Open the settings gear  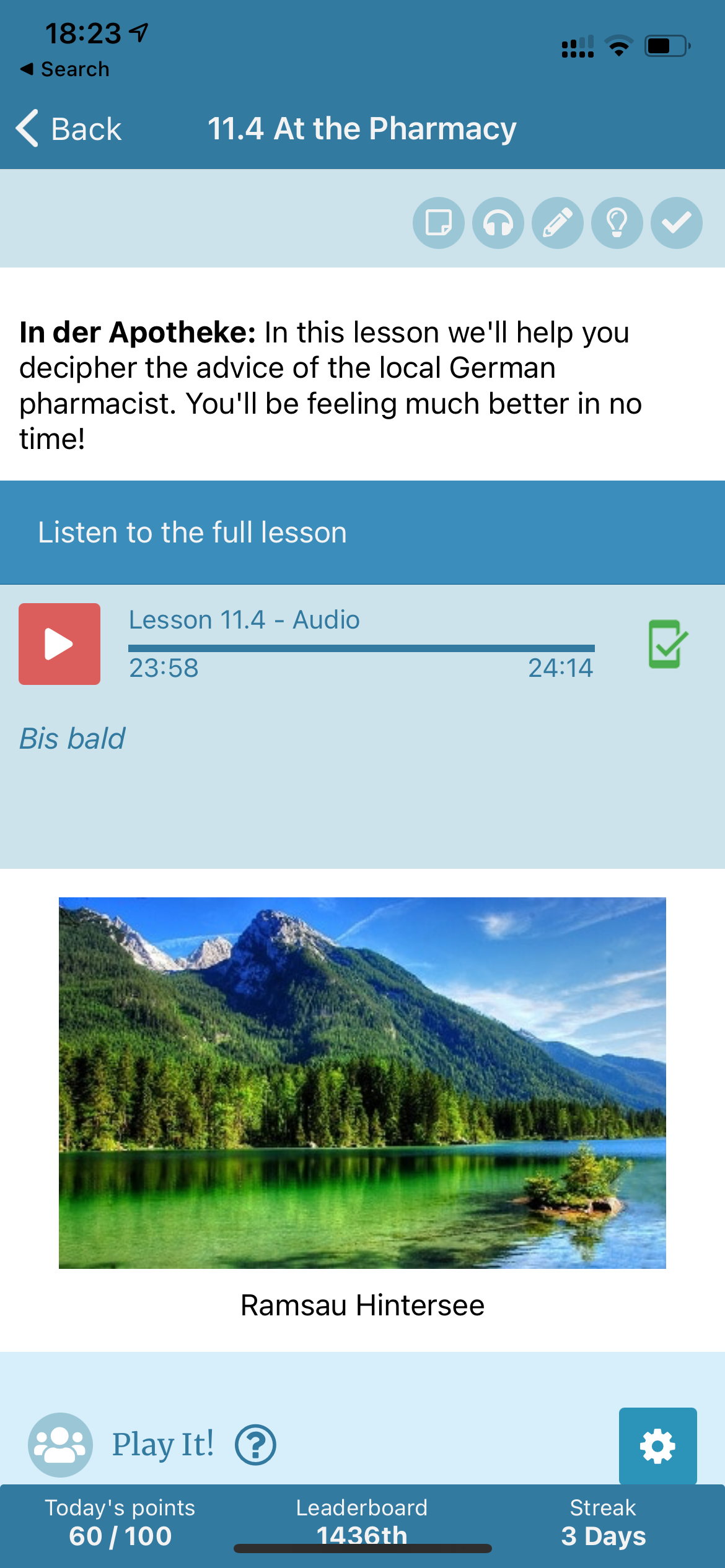(657, 1446)
